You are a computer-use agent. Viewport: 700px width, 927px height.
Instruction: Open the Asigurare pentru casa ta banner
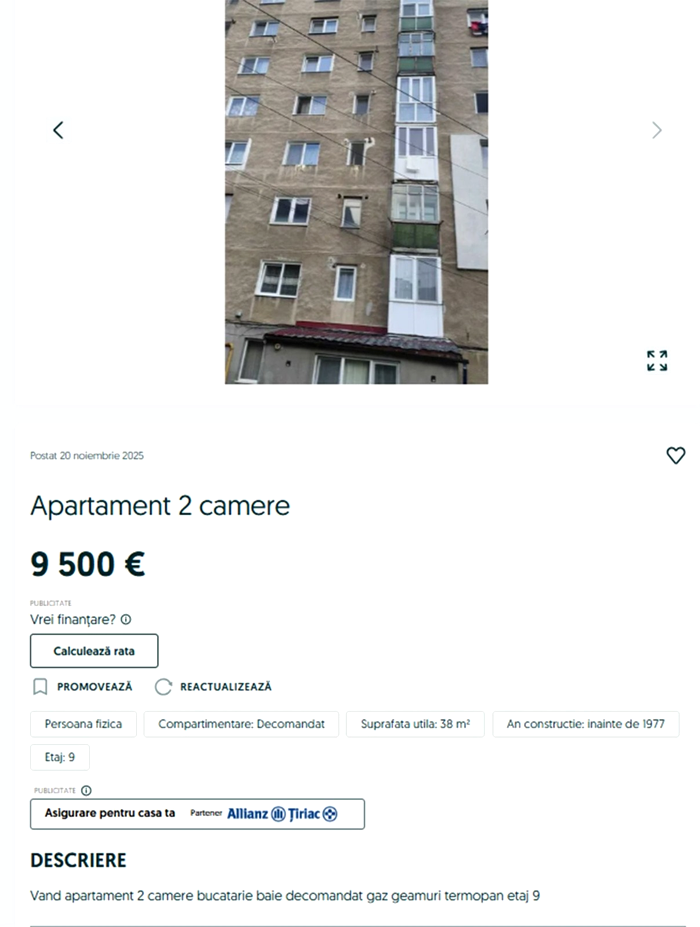pos(197,814)
